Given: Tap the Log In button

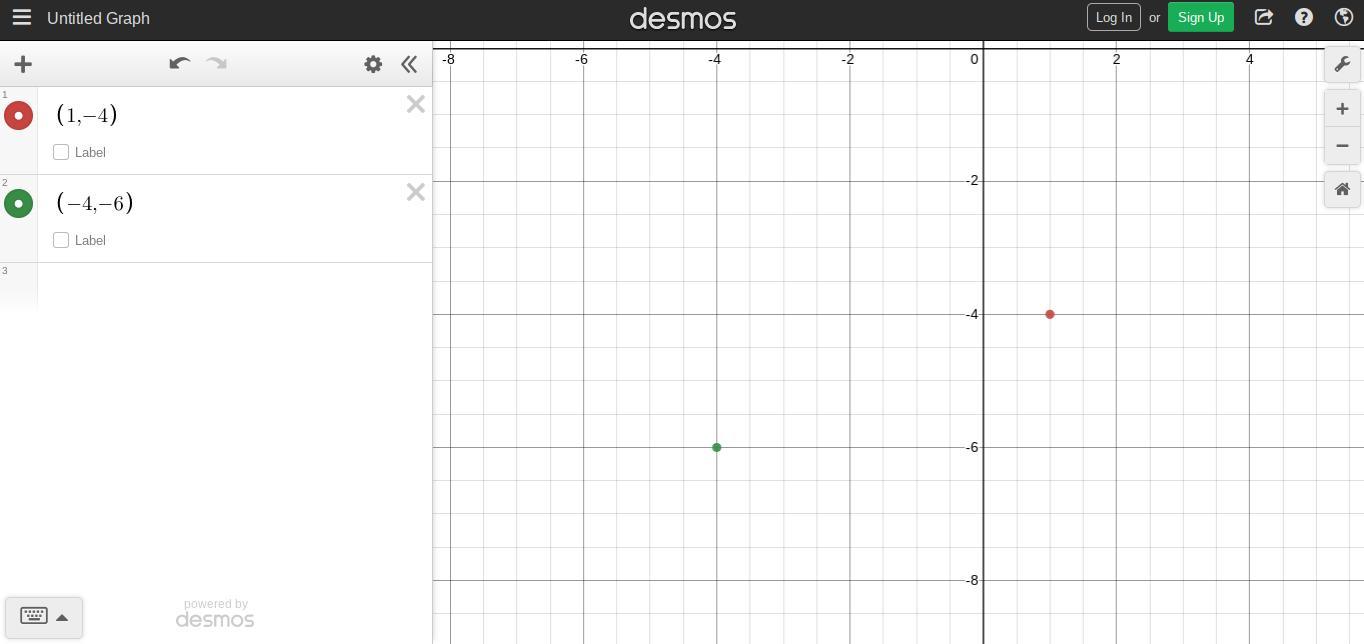Looking at the screenshot, I should coord(1113,17).
